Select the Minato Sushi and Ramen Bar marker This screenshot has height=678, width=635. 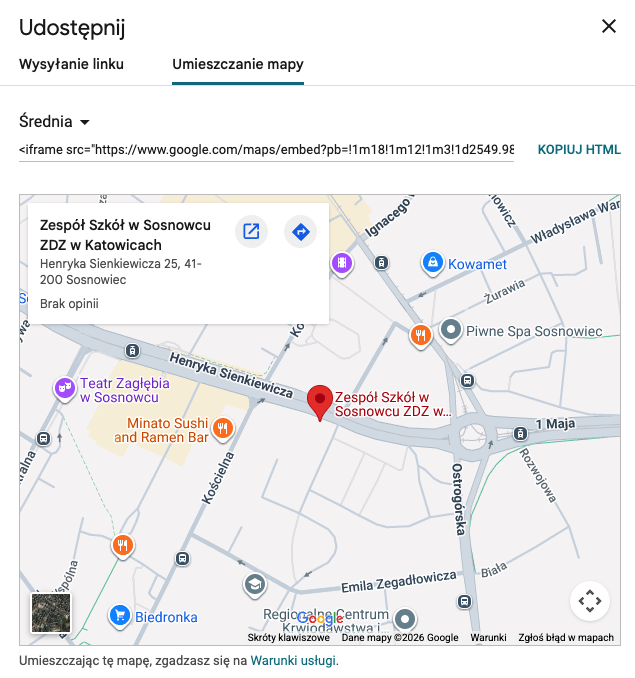(222, 429)
